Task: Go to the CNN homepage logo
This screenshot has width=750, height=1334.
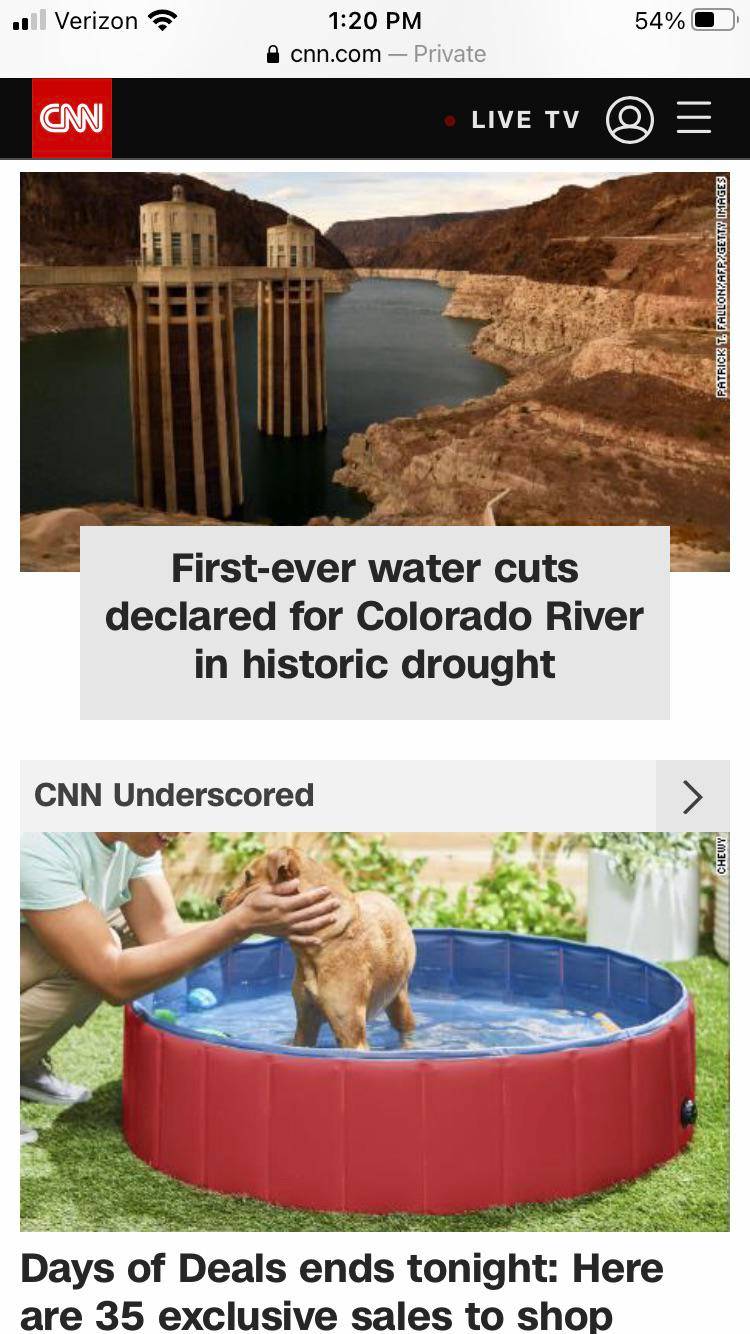Action: (72, 118)
